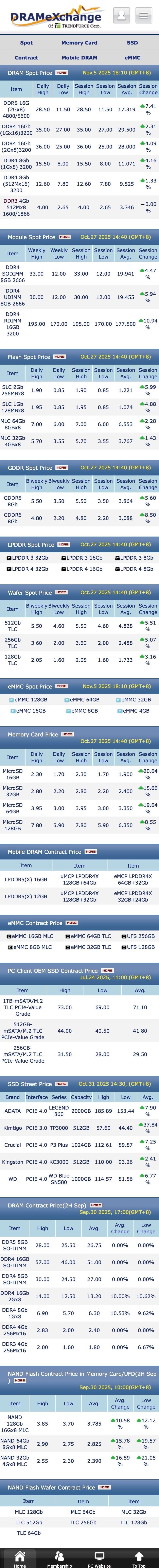Screen dimensions: 159x1568
Task: Switch to the SSD tab
Action: [x=132, y=43]
